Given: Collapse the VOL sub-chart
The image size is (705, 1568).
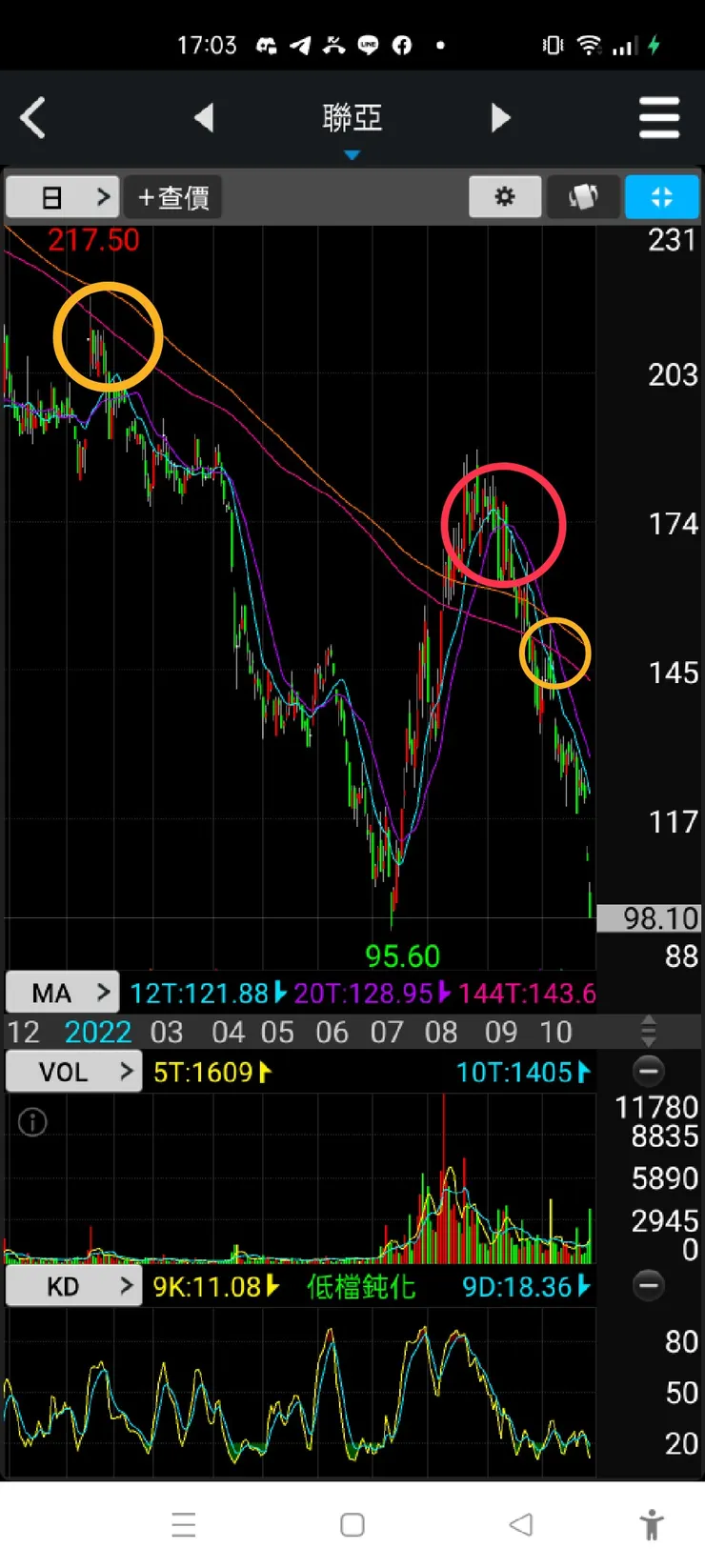Looking at the screenshot, I should click(649, 1072).
